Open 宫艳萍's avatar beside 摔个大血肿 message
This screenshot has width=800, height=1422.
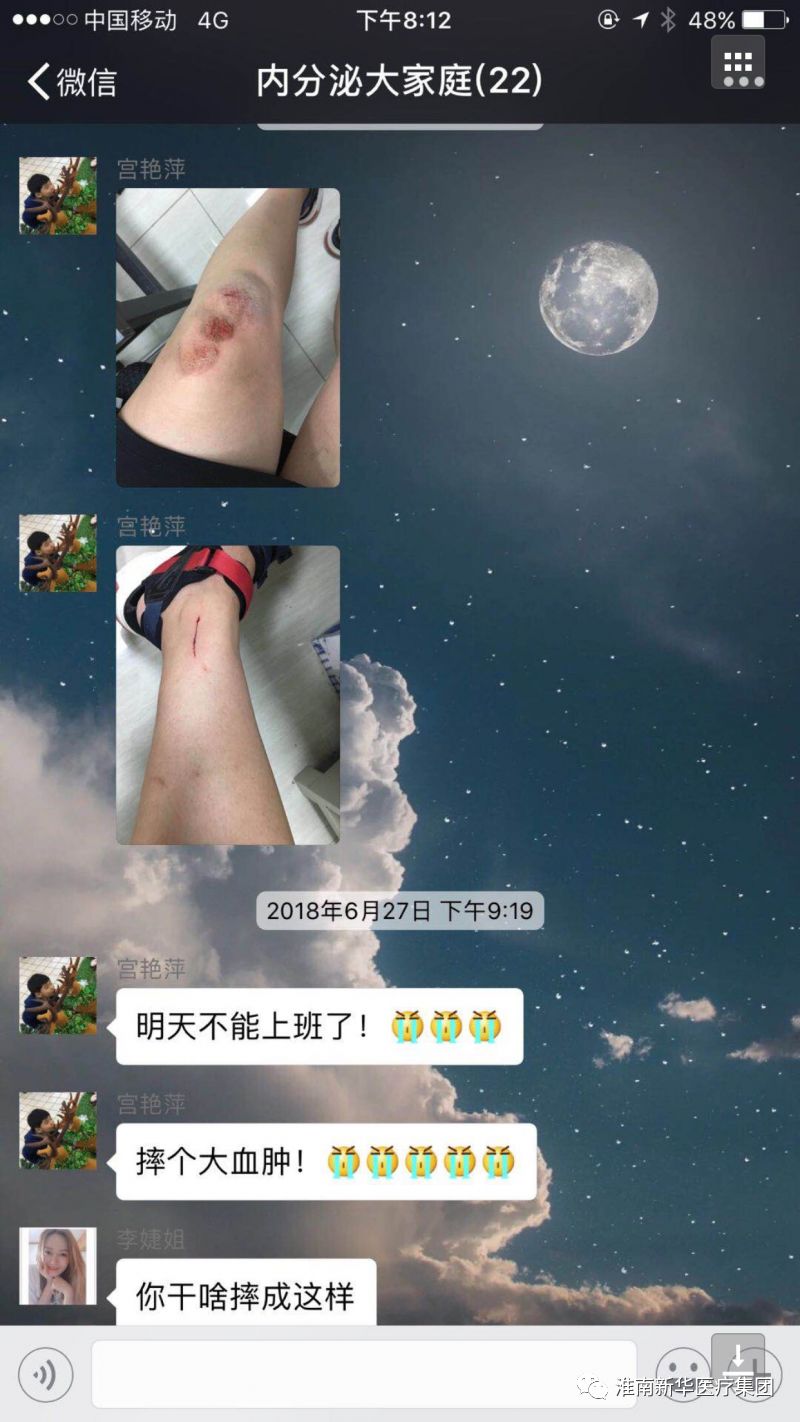pyautogui.click(x=58, y=1130)
